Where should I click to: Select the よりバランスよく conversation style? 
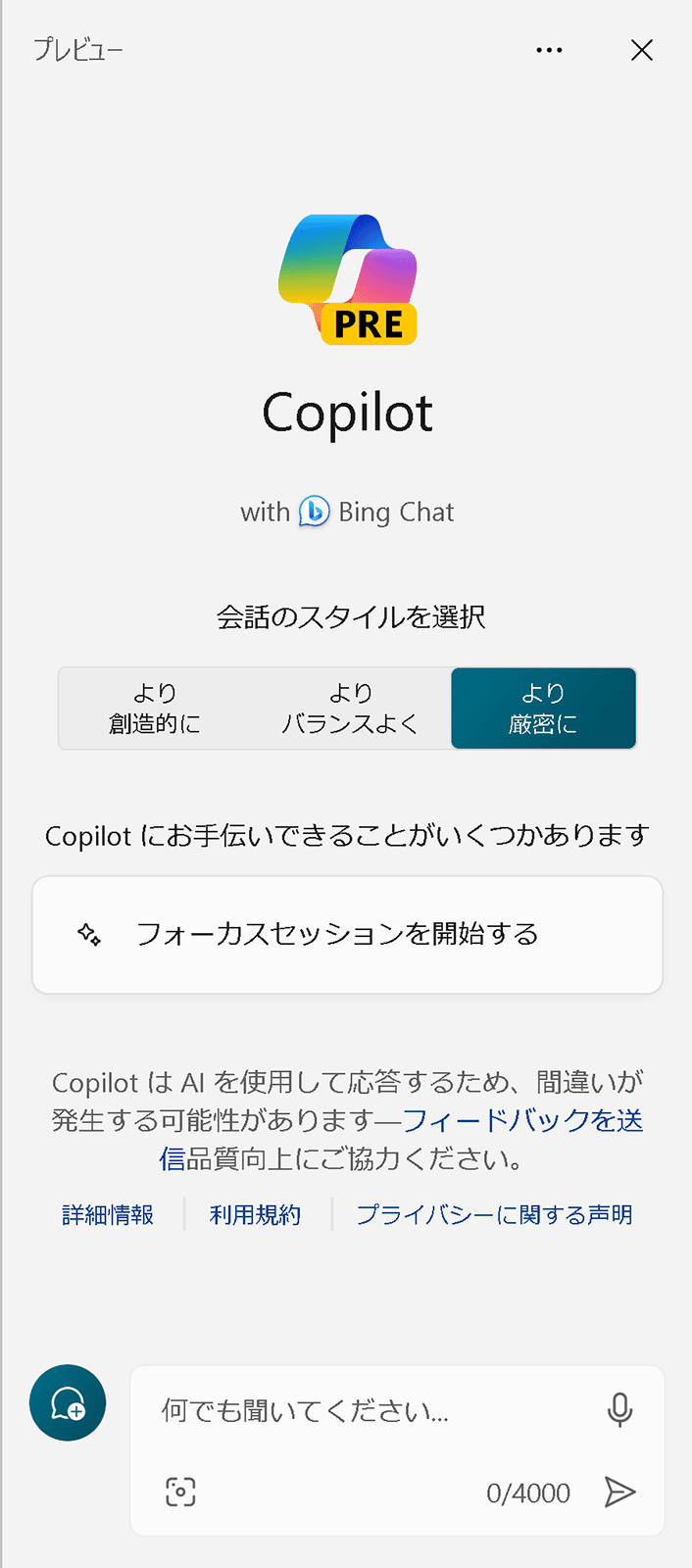(350, 709)
